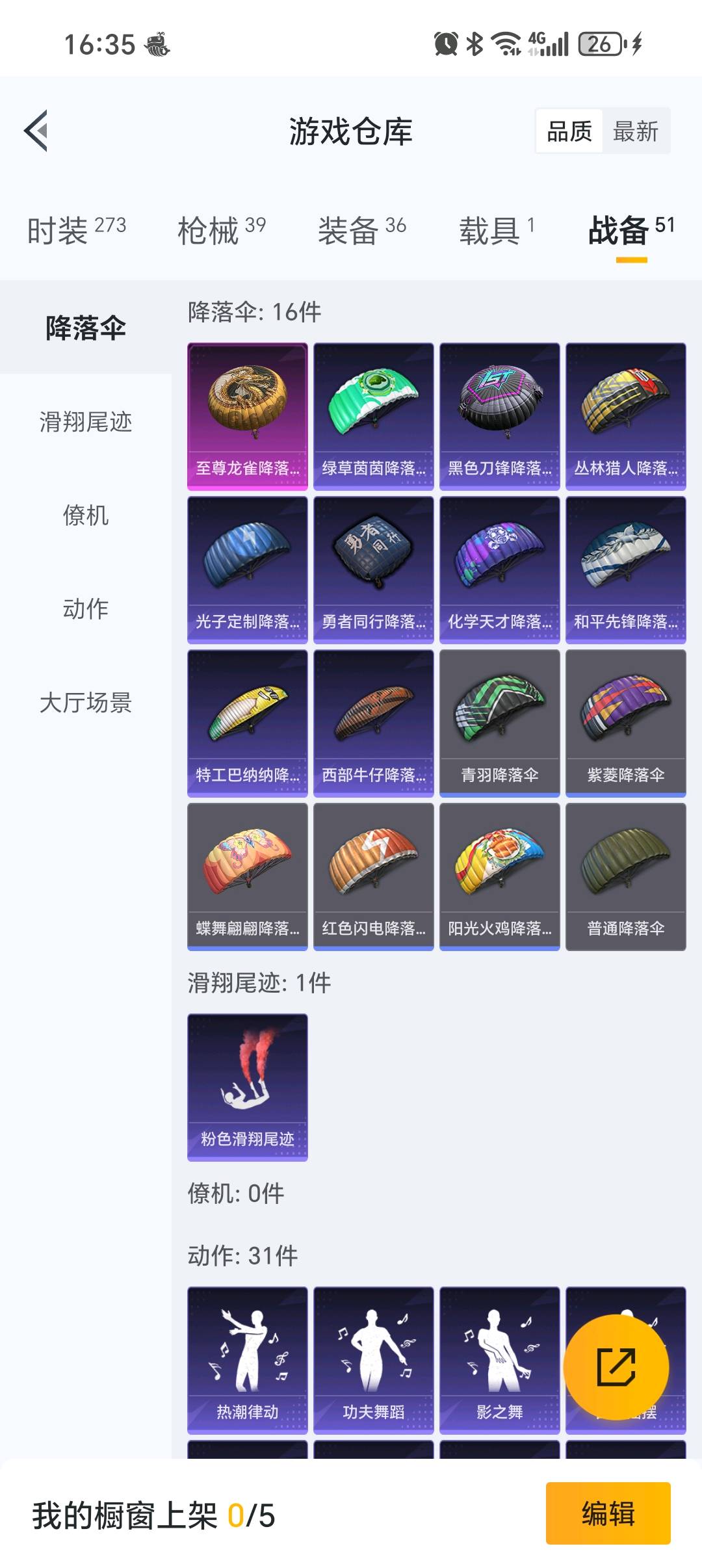Select 滑翔尾迹 in the side menu
Viewport: 702px width, 1568px height.
(86, 421)
